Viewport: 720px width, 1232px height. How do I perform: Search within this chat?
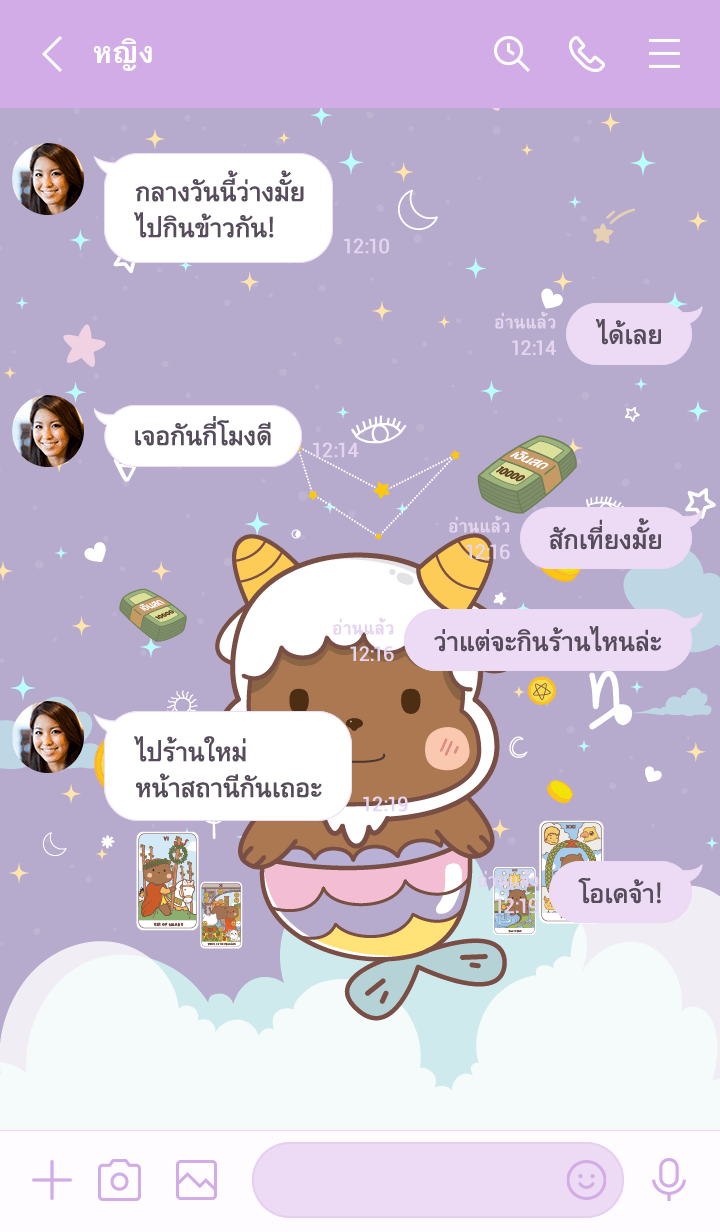511,54
